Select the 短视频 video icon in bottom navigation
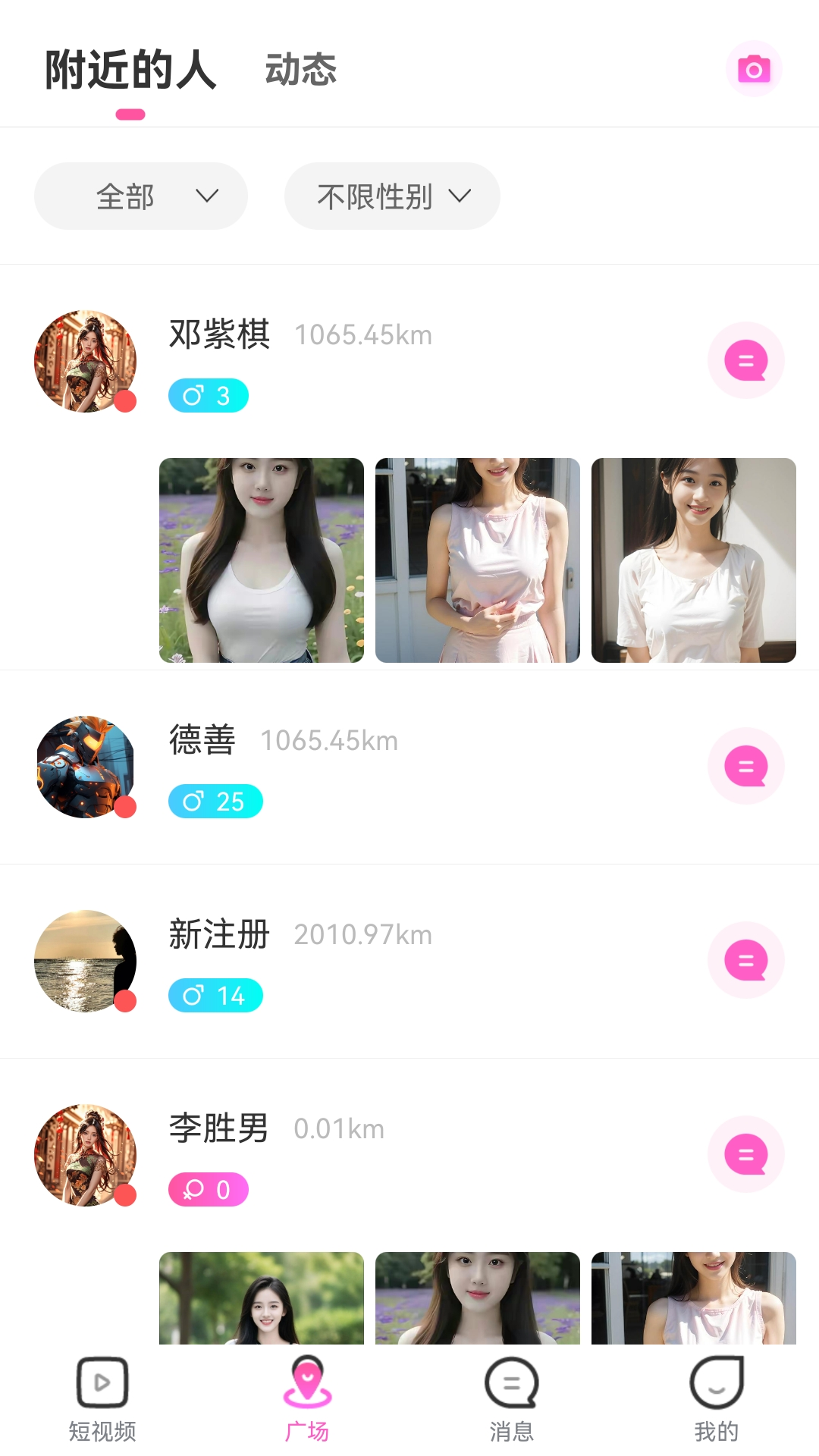Viewport: 819px width, 1456px height. pyautogui.click(x=102, y=1383)
